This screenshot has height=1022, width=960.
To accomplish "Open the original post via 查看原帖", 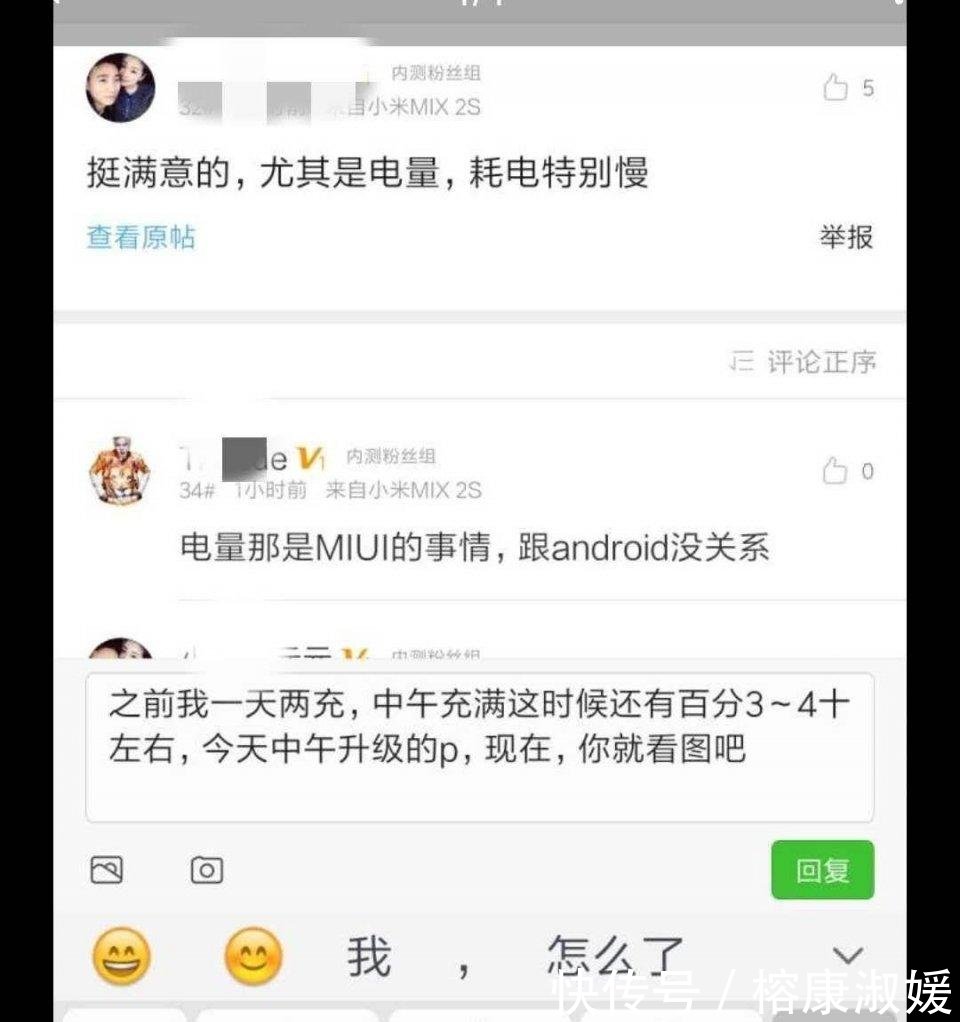I will tap(139, 237).
